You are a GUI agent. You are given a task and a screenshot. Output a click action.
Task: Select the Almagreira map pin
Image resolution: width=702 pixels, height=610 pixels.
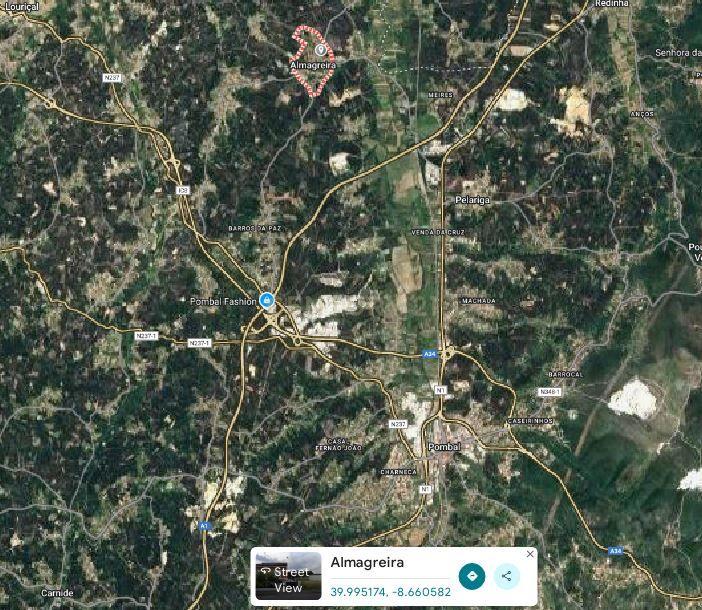tap(319, 49)
